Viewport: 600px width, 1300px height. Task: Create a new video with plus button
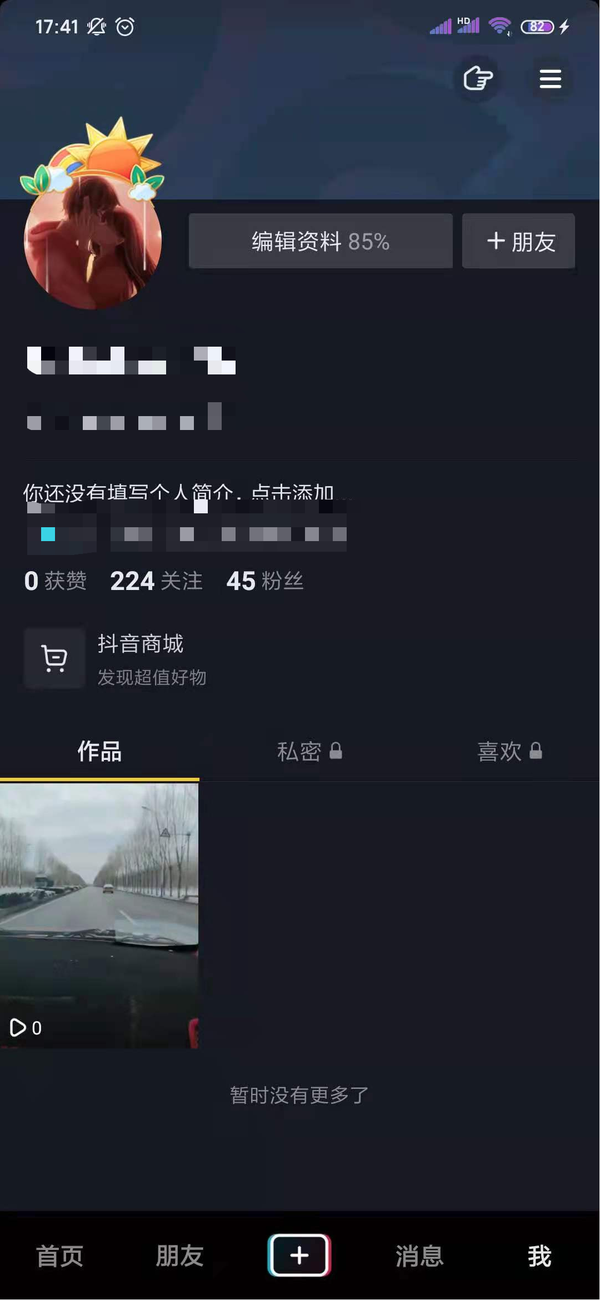(x=299, y=1256)
